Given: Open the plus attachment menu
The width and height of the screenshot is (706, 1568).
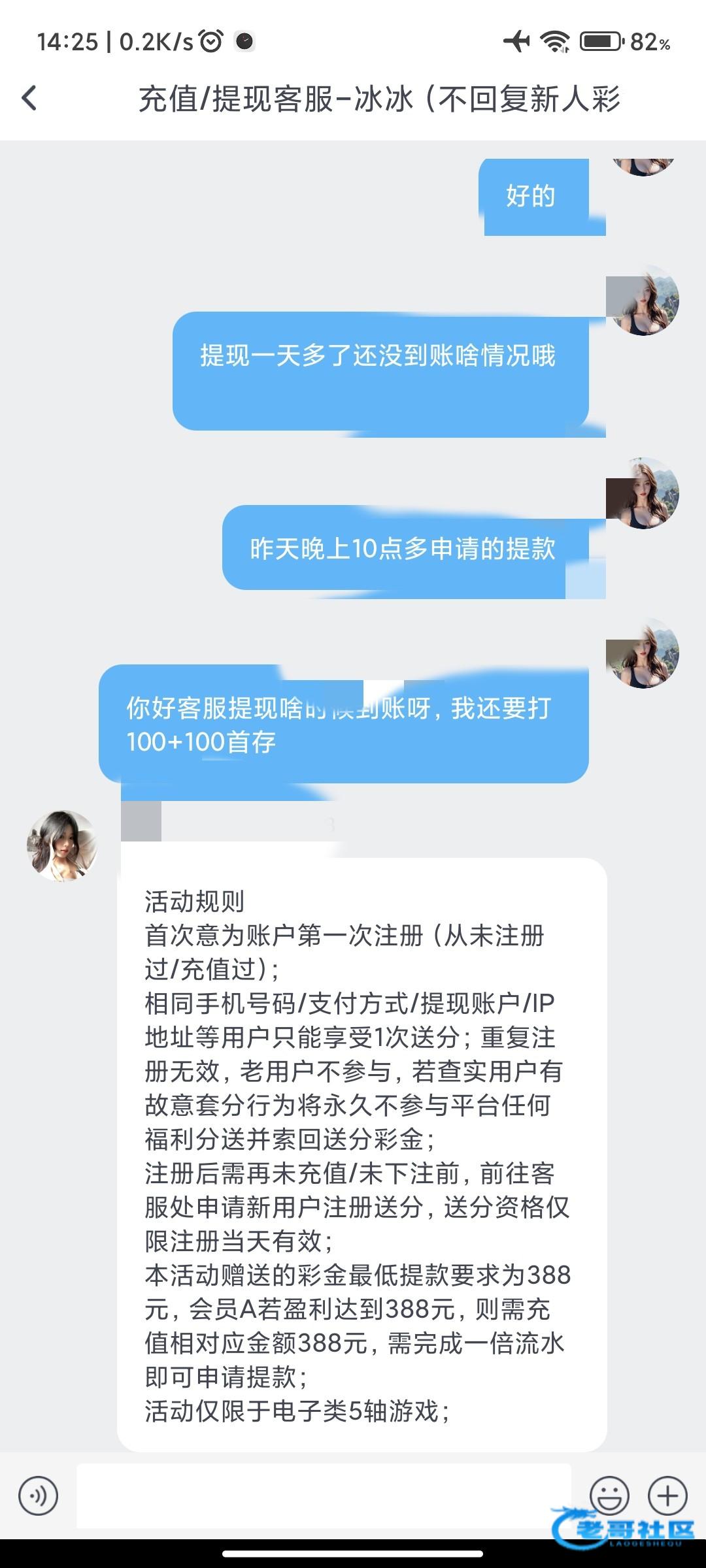Looking at the screenshot, I should pos(667,1495).
